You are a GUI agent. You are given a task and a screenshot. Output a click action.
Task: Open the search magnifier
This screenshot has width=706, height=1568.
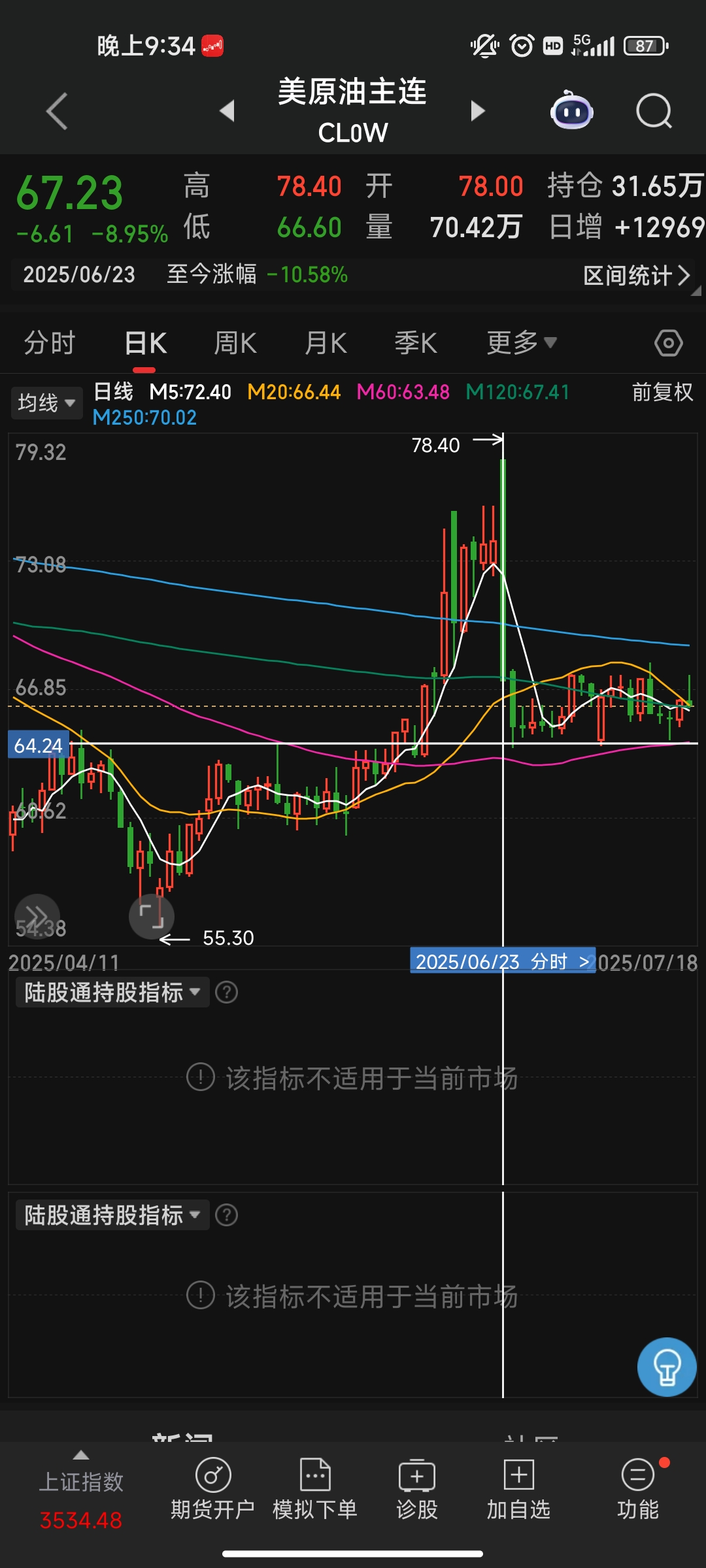click(654, 111)
